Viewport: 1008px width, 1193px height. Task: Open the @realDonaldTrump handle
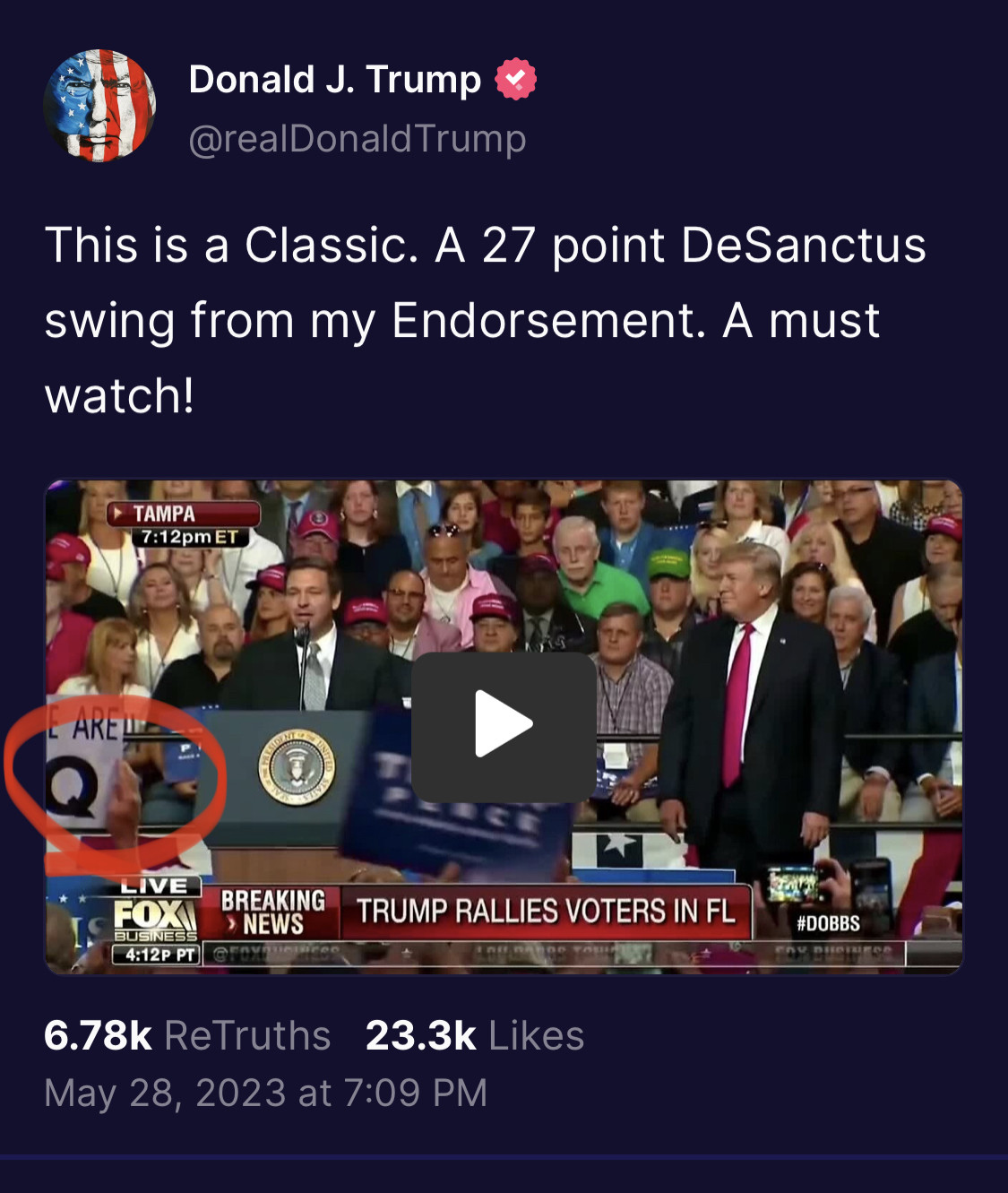357,139
